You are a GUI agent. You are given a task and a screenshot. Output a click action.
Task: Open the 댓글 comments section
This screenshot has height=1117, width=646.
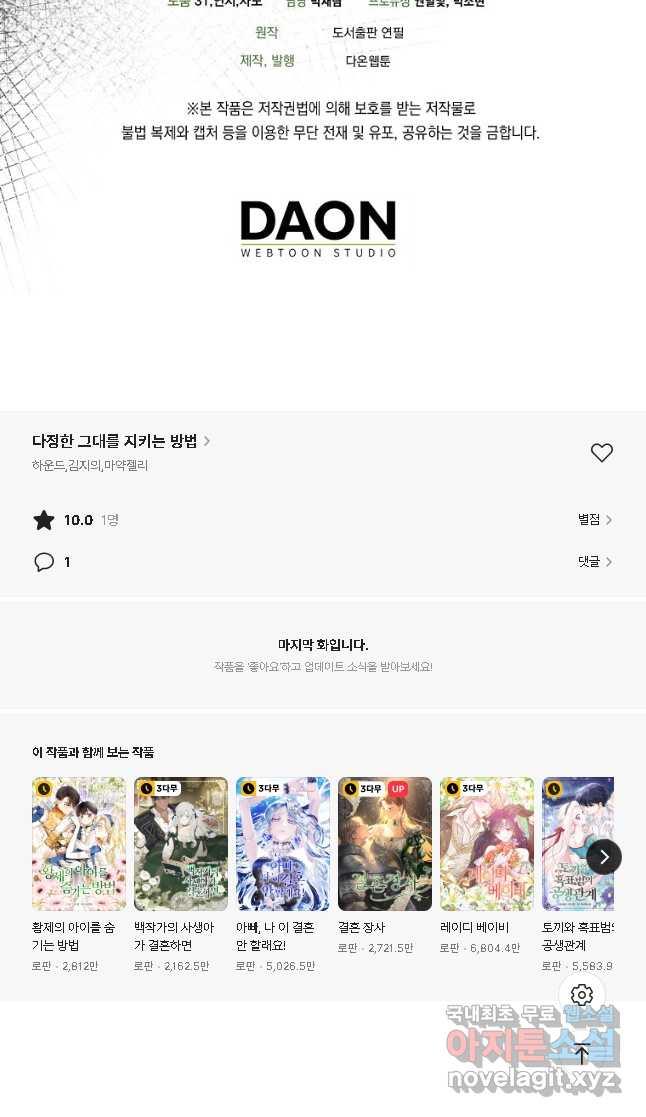point(594,562)
